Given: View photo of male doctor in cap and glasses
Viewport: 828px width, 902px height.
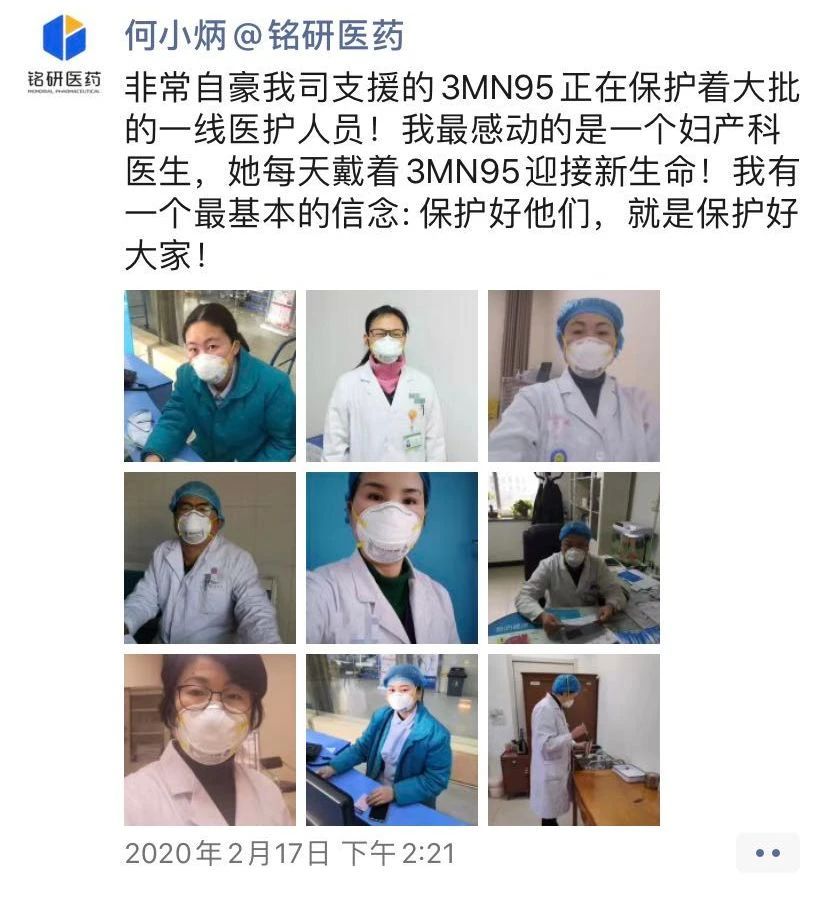Looking at the screenshot, I should (210, 558).
